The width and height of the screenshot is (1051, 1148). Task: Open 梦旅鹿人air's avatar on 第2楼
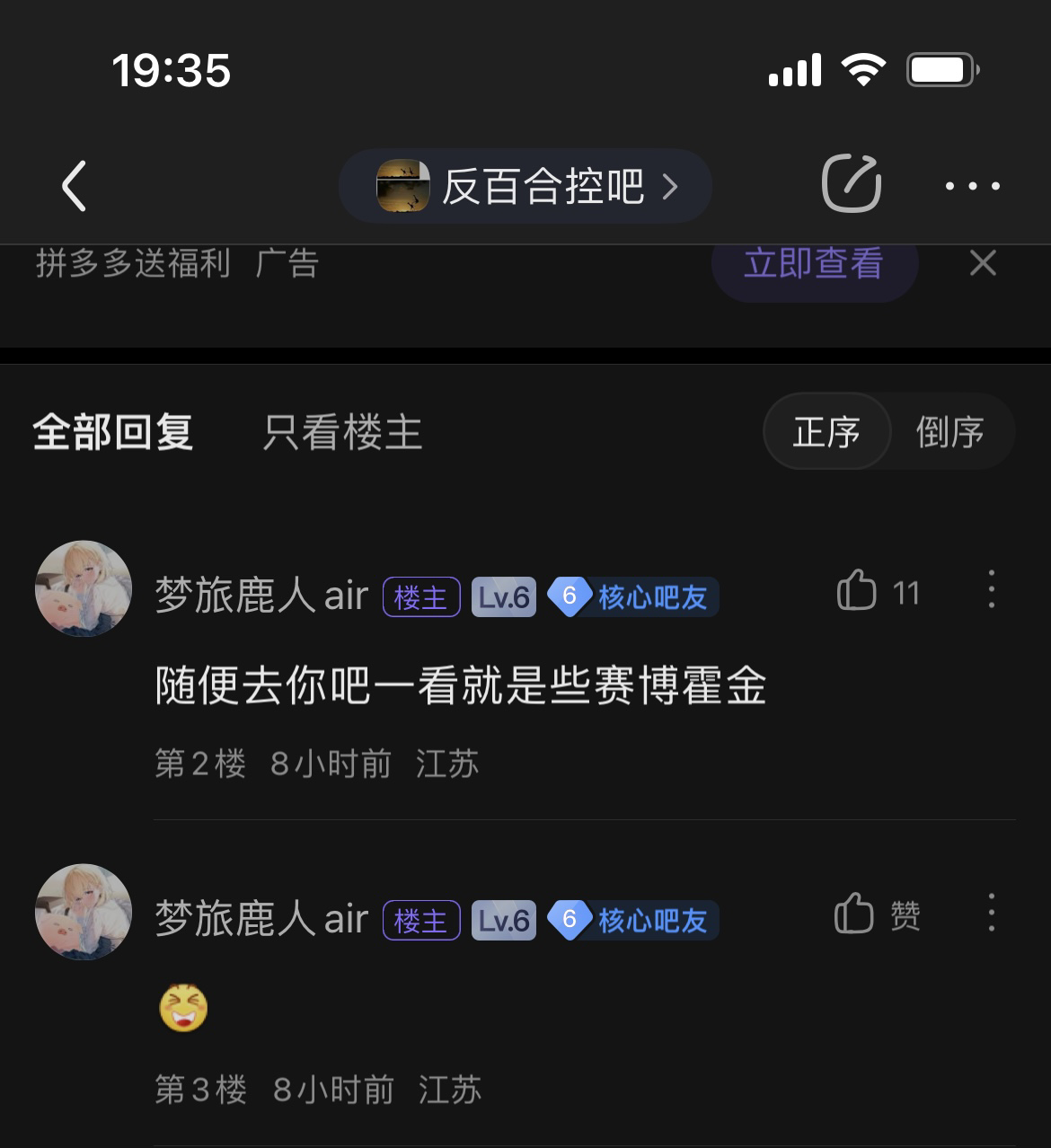tap(84, 588)
